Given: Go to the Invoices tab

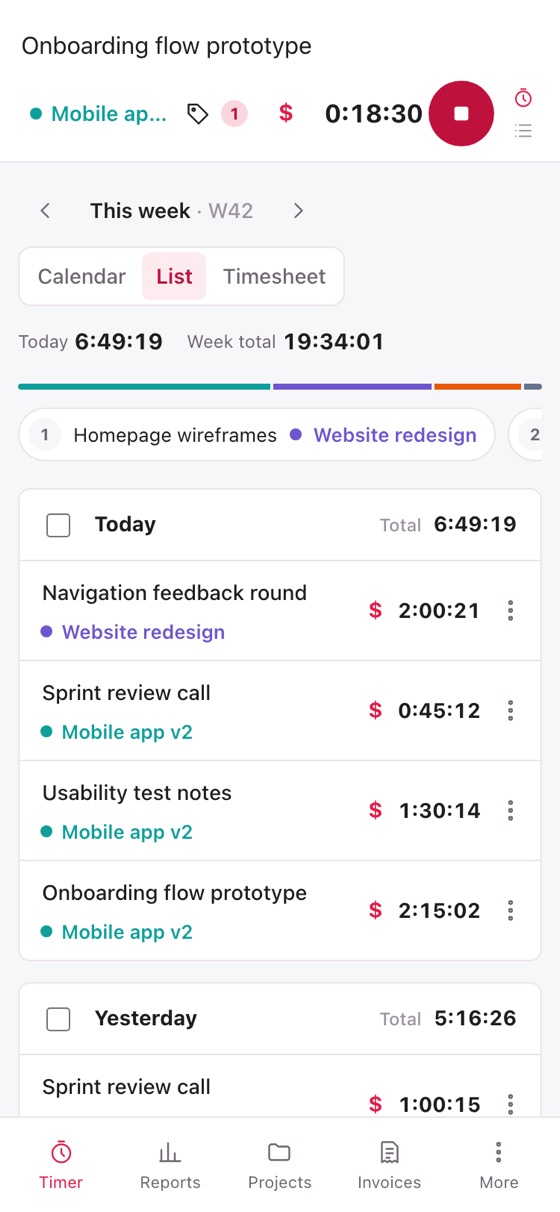Looking at the screenshot, I should 389,1166.
